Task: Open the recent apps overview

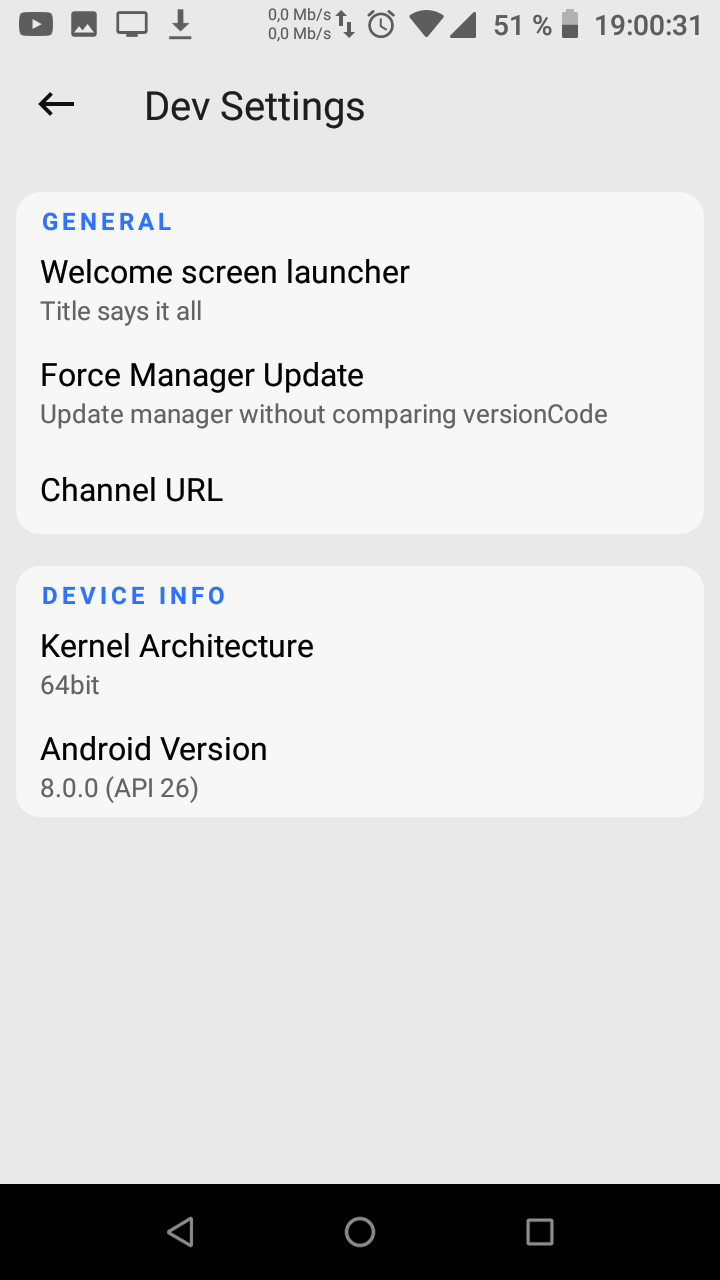Action: click(539, 1231)
